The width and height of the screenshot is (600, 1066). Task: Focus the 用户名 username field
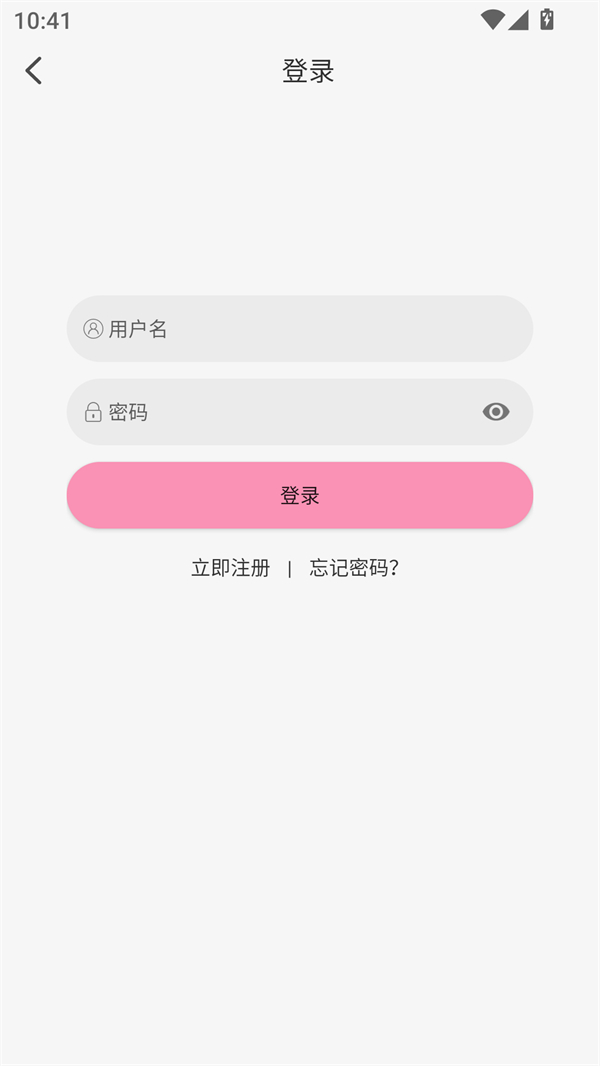tap(300, 329)
